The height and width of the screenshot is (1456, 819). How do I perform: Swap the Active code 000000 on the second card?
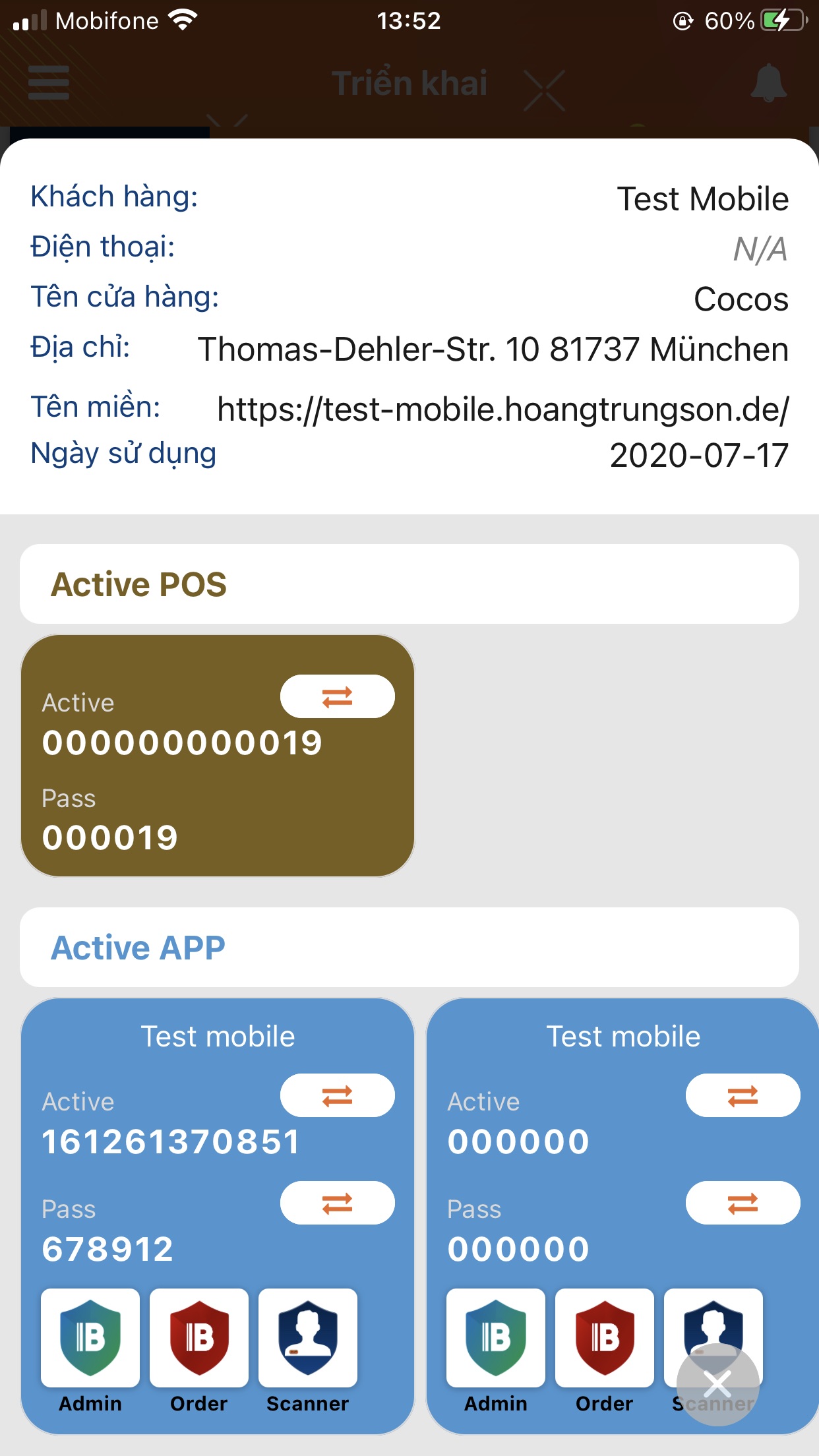click(x=743, y=1095)
